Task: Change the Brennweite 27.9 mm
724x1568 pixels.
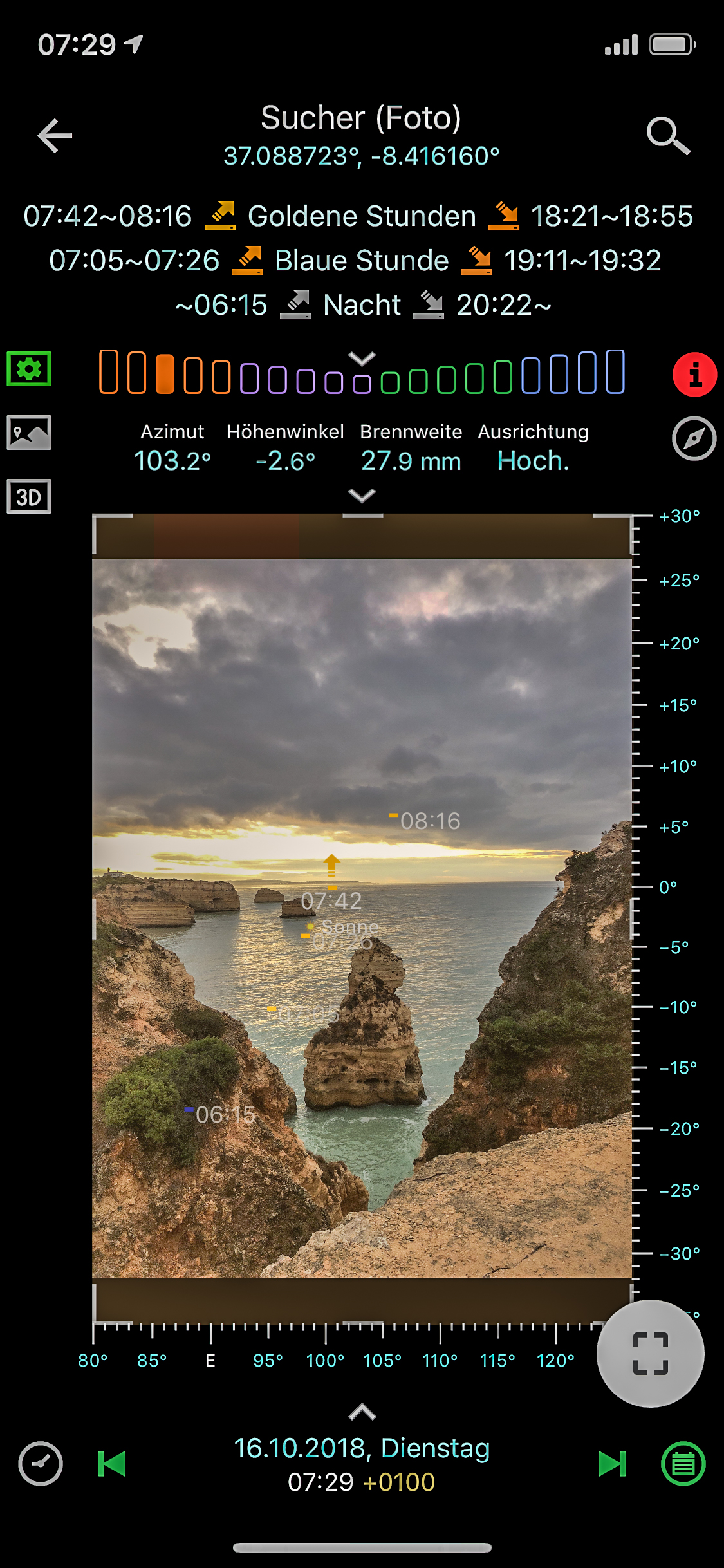Action: (x=411, y=461)
